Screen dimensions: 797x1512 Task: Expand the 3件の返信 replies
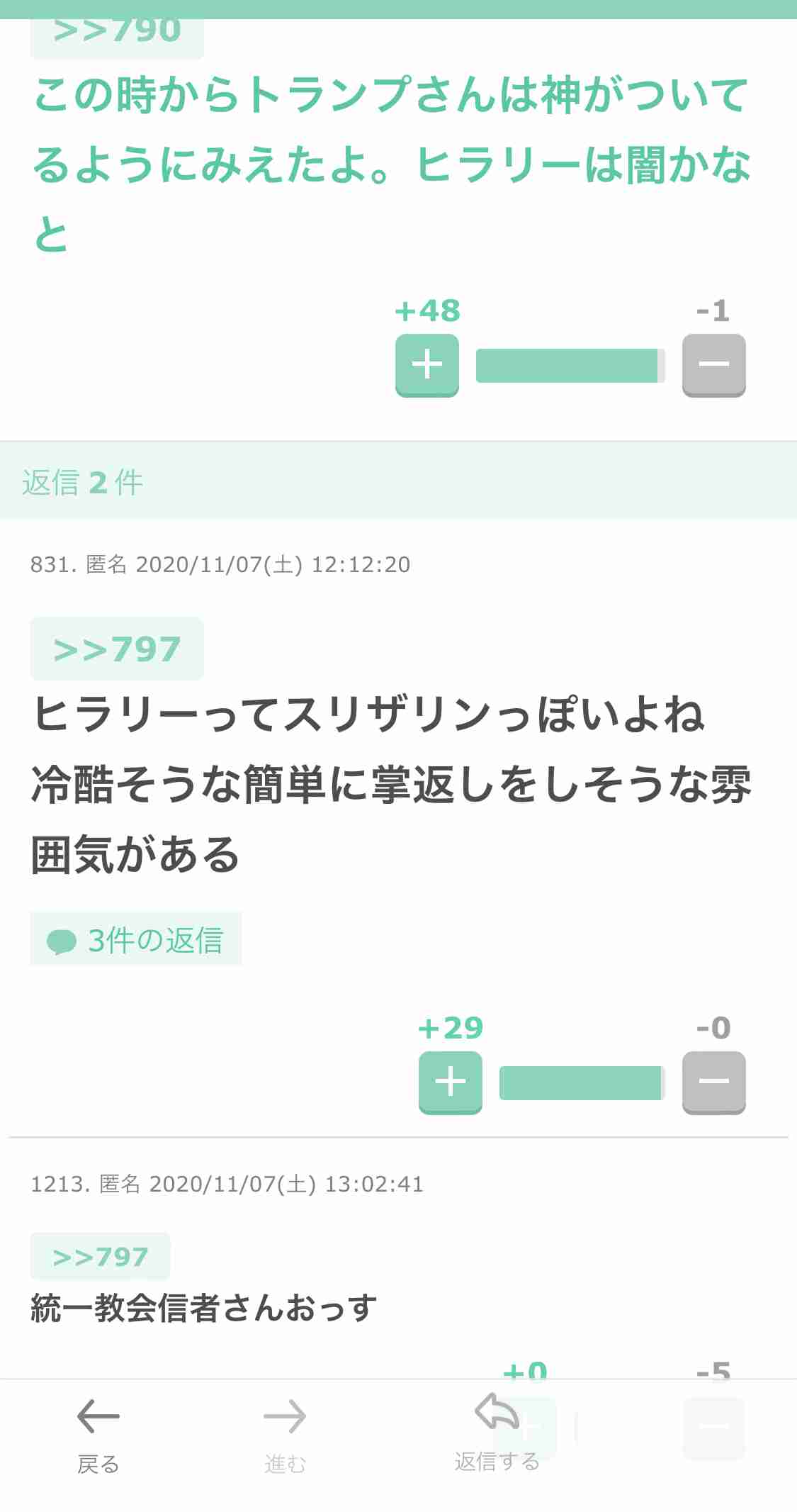(x=136, y=940)
